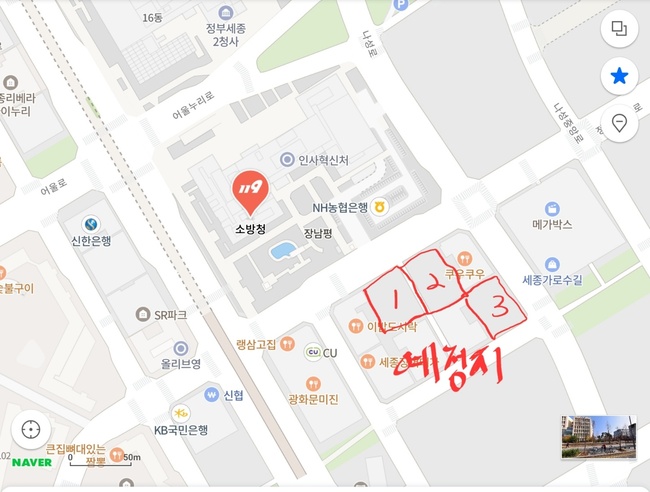Viewport: 650px width, 492px height.
Task: Open 정부세종2청사 place marker
Action: click(230, 12)
